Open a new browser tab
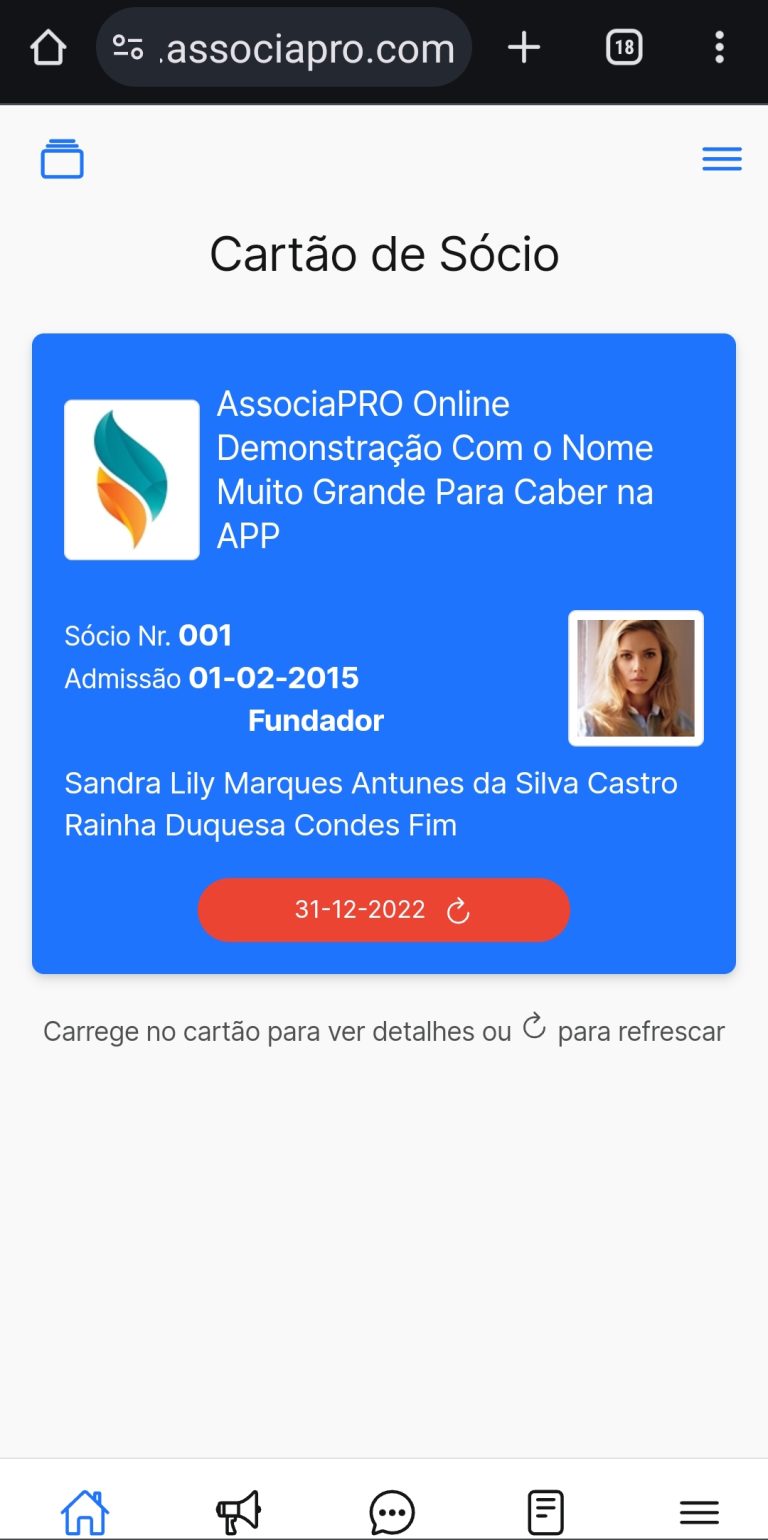Screen dimensions: 768x1540 pos(524,48)
